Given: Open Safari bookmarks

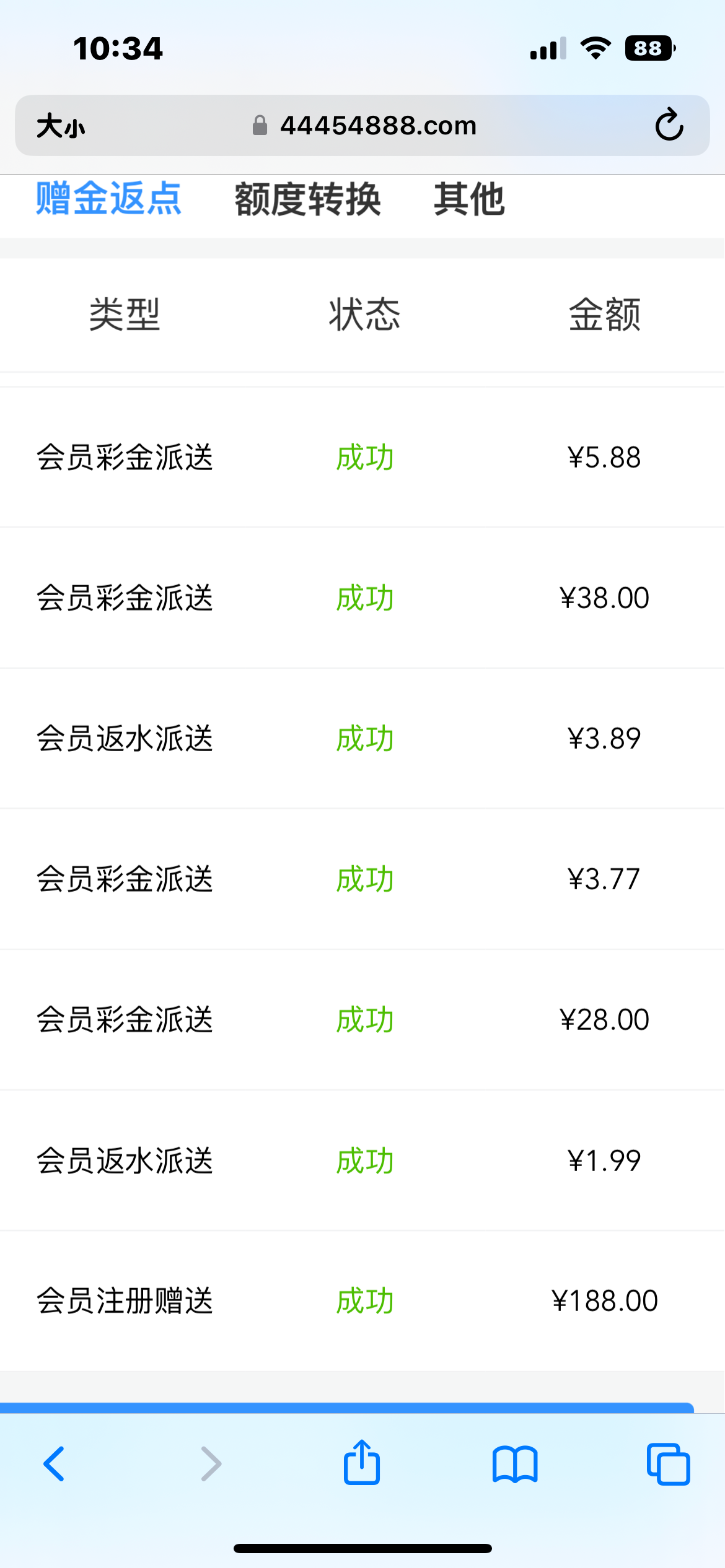Looking at the screenshot, I should tap(515, 1464).
